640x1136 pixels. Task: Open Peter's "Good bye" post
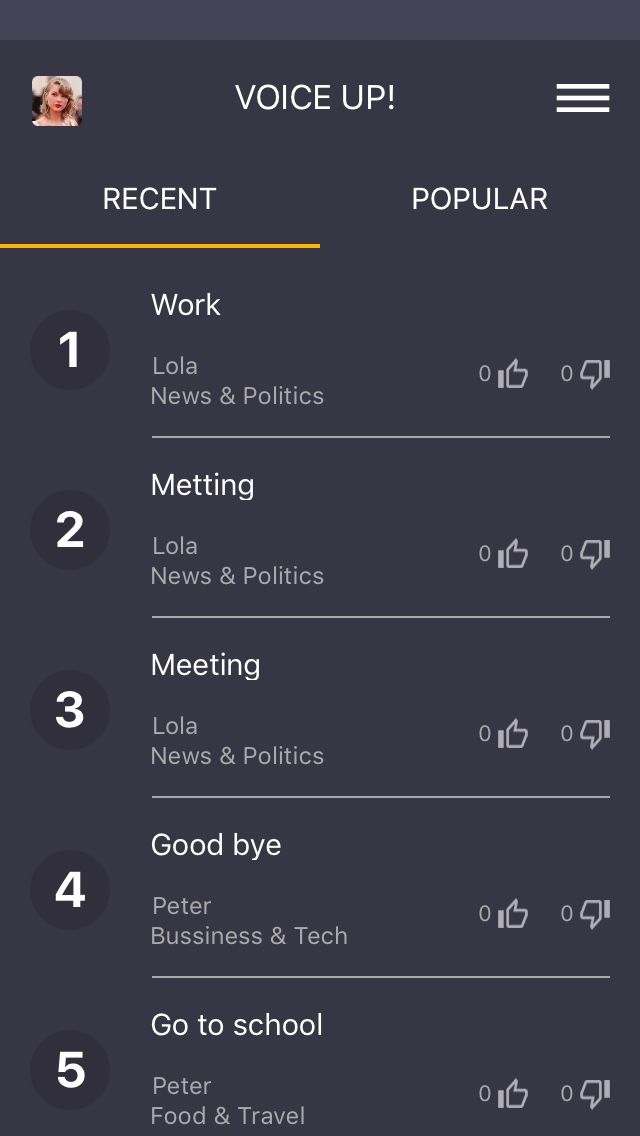(216, 845)
